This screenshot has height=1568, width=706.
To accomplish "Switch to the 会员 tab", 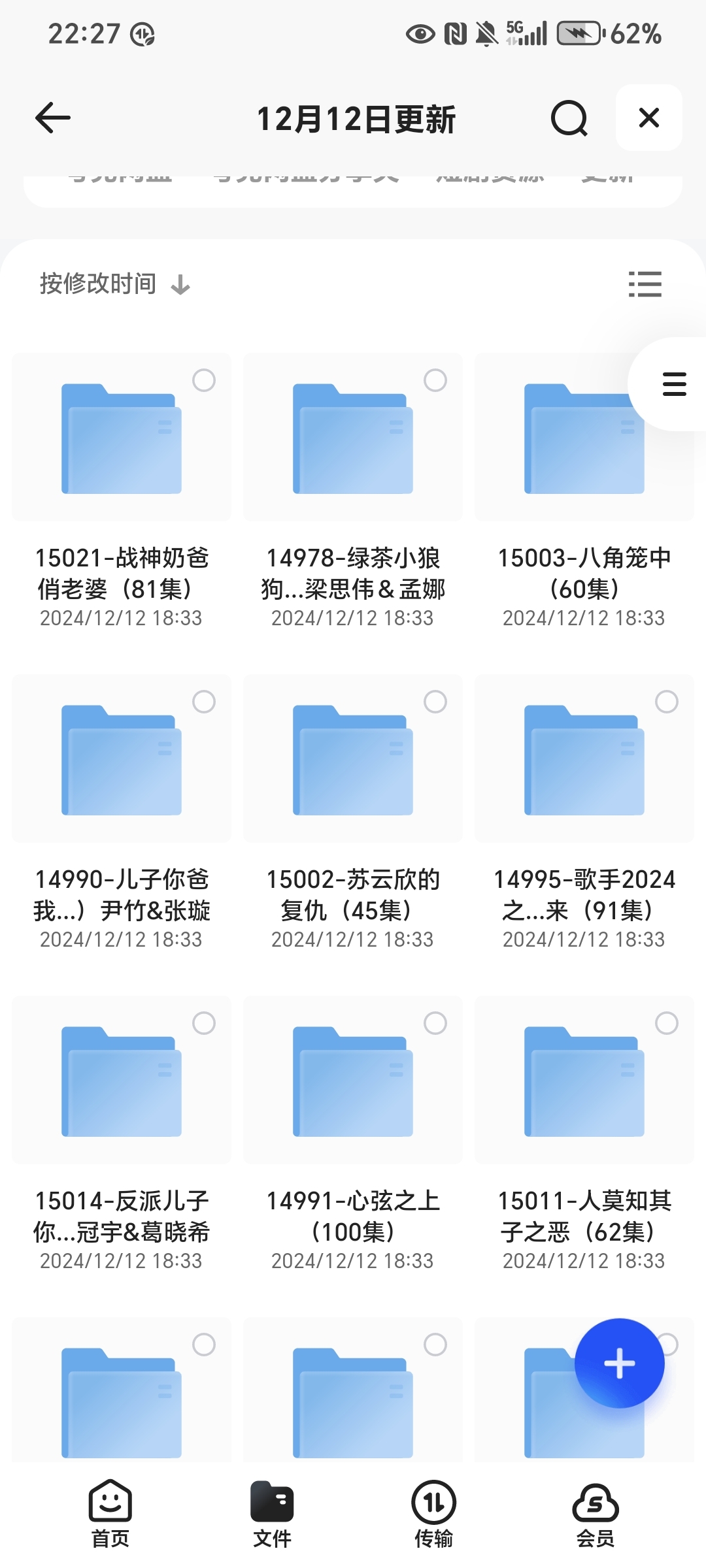I will pos(596,1514).
